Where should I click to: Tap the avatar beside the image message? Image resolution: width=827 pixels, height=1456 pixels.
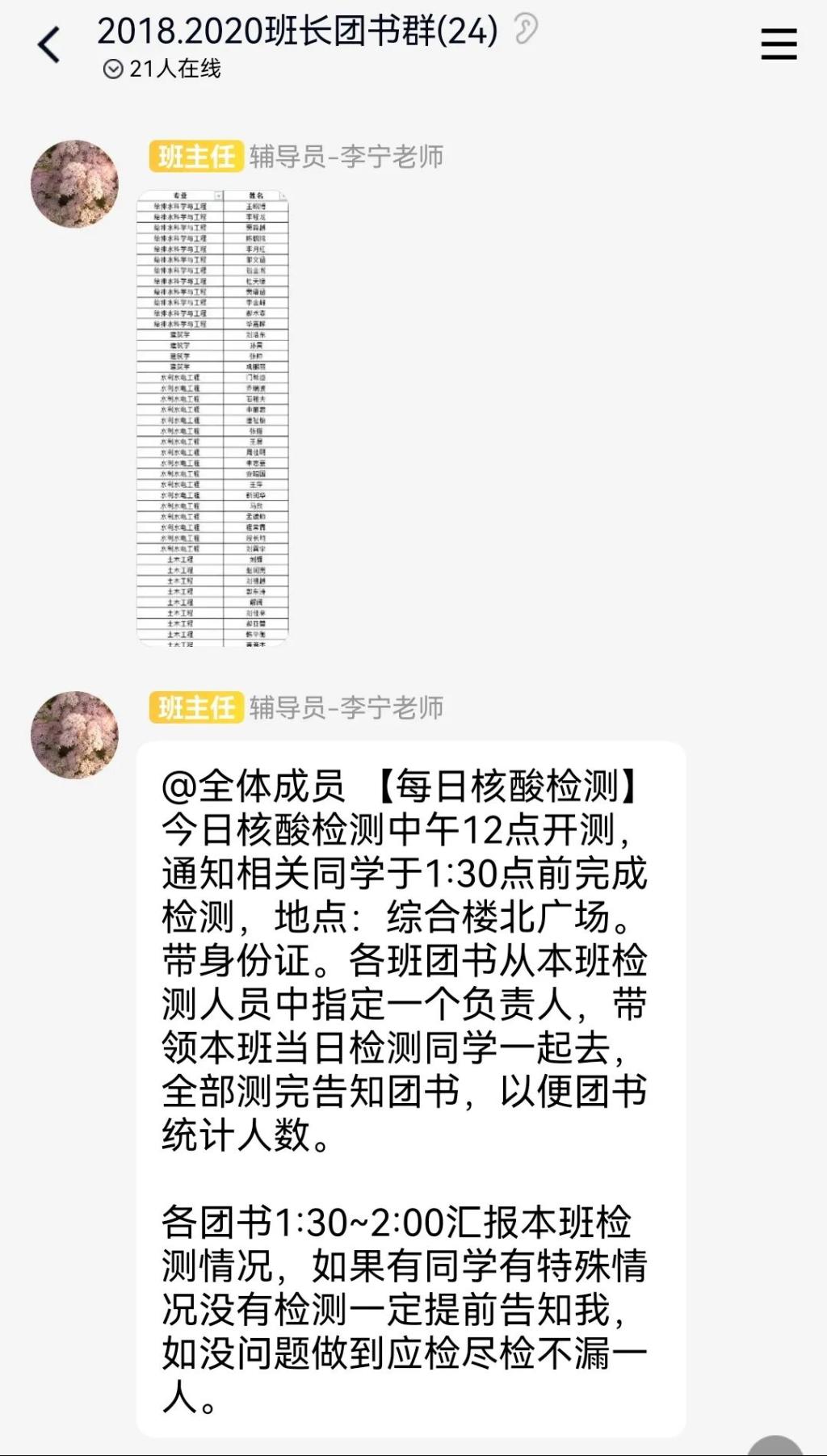coord(74,184)
